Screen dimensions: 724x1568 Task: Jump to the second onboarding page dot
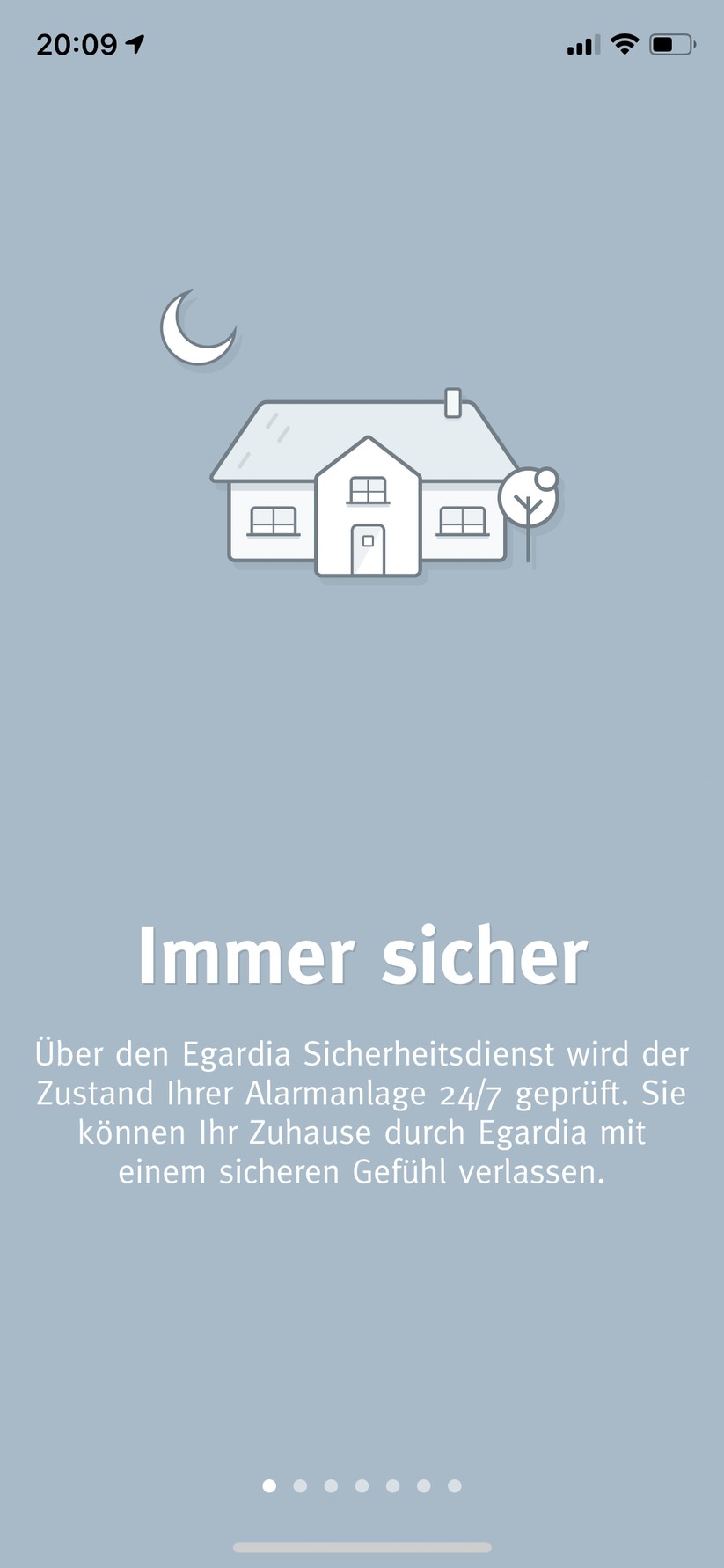pyautogui.click(x=300, y=1486)
